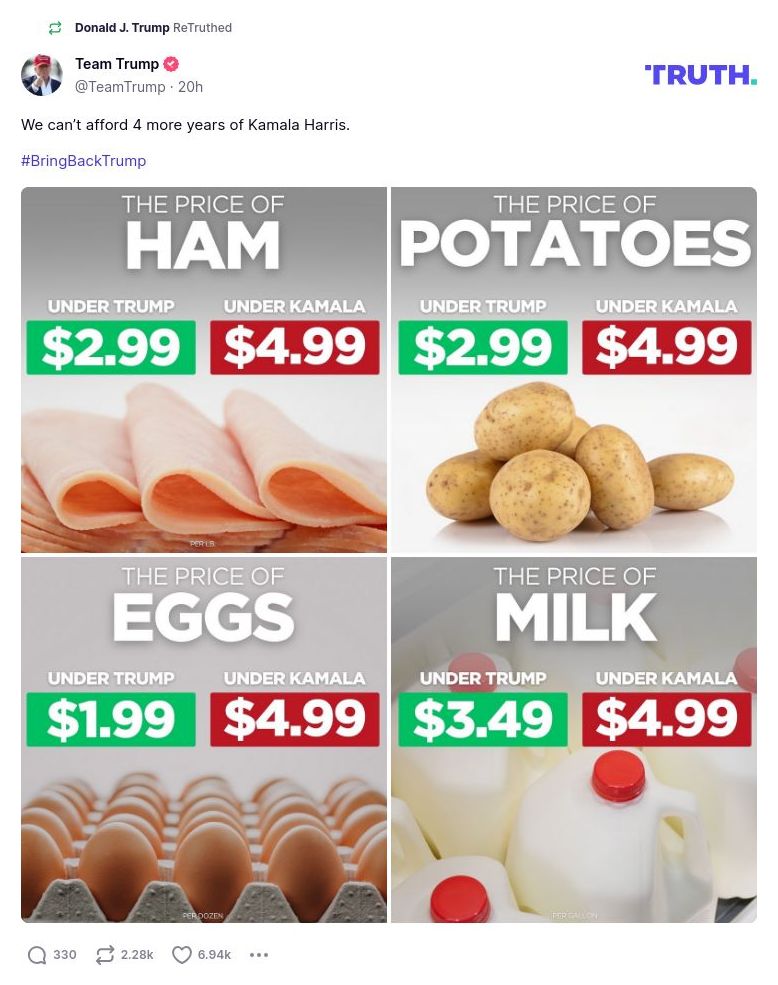Open Team Trump's profile avatar
Image resolution: width=778 pixels, height=985 pixels.
pyautogui.click(x=42, y=75)
